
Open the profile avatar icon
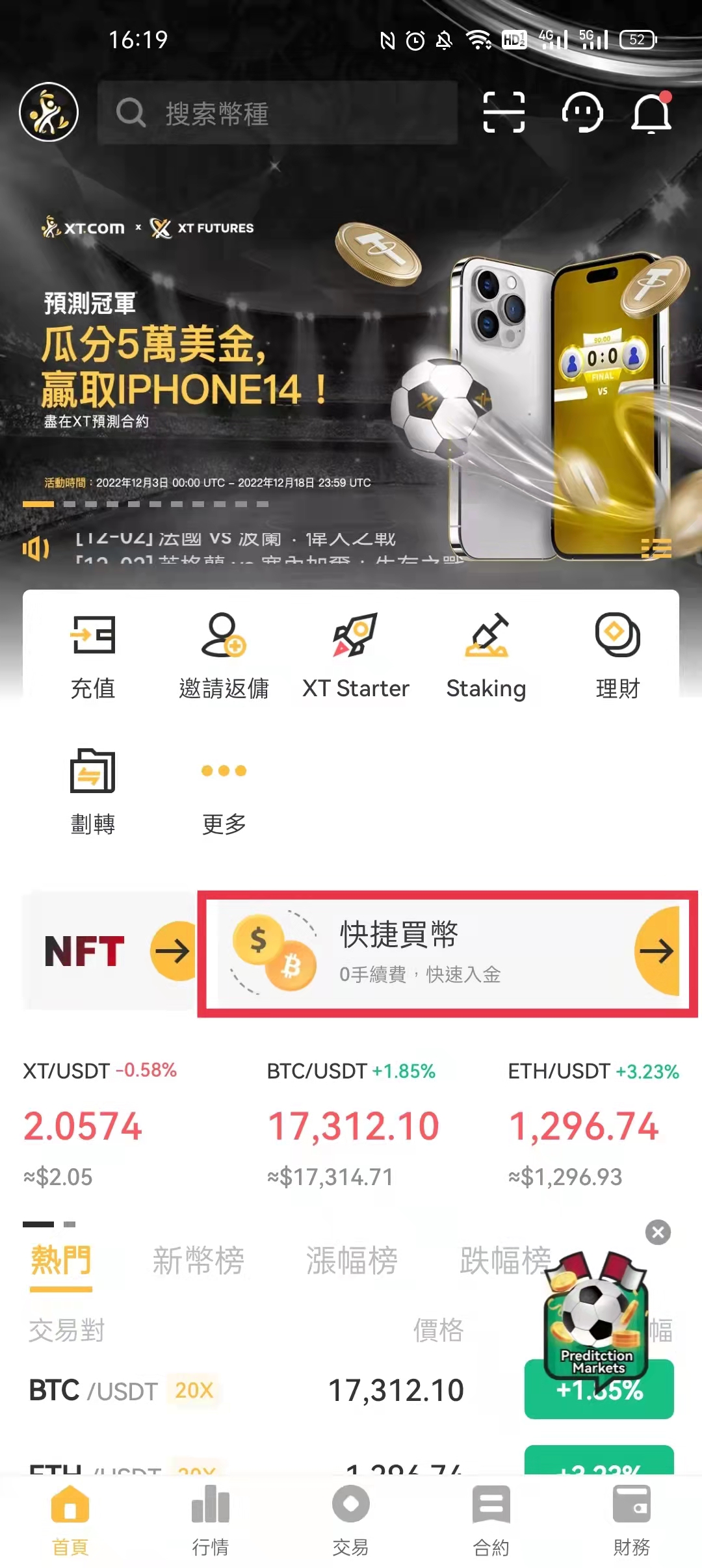tap(49, 112)
